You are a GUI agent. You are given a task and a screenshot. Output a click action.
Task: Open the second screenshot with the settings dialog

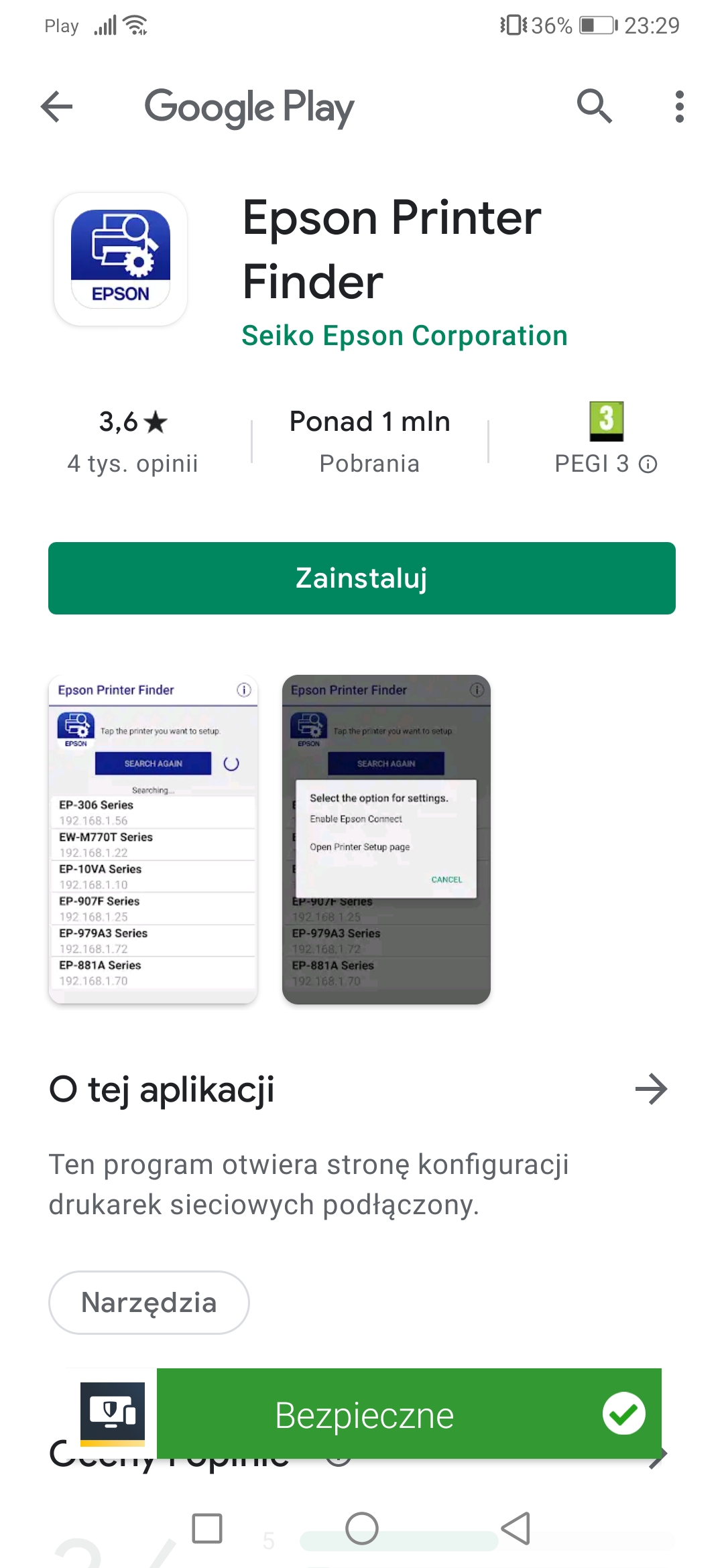[386, 839]
